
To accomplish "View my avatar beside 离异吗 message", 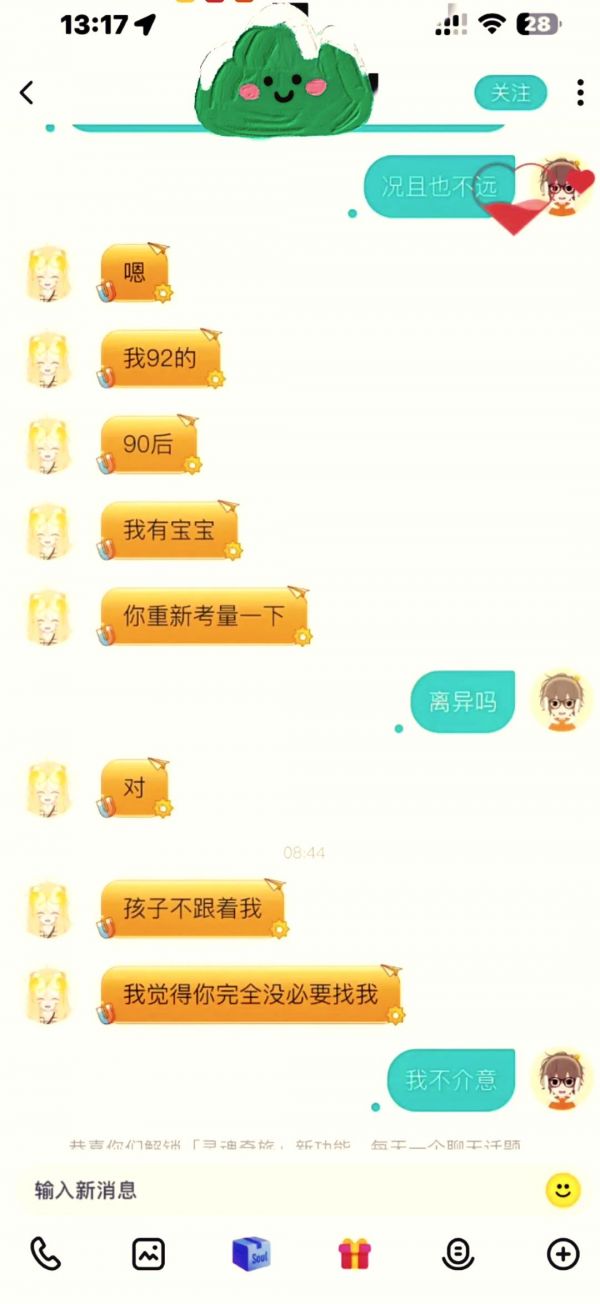I will pos(560,701).
